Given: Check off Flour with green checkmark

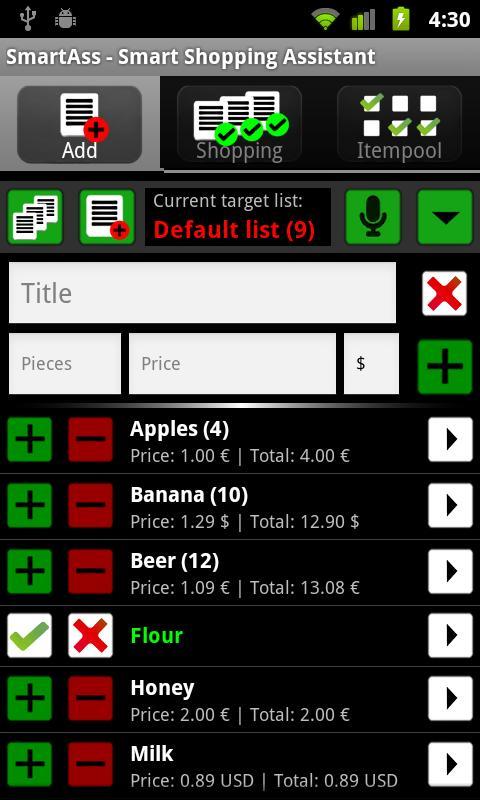Looking at the screenshot, I should tap(30, 635).
